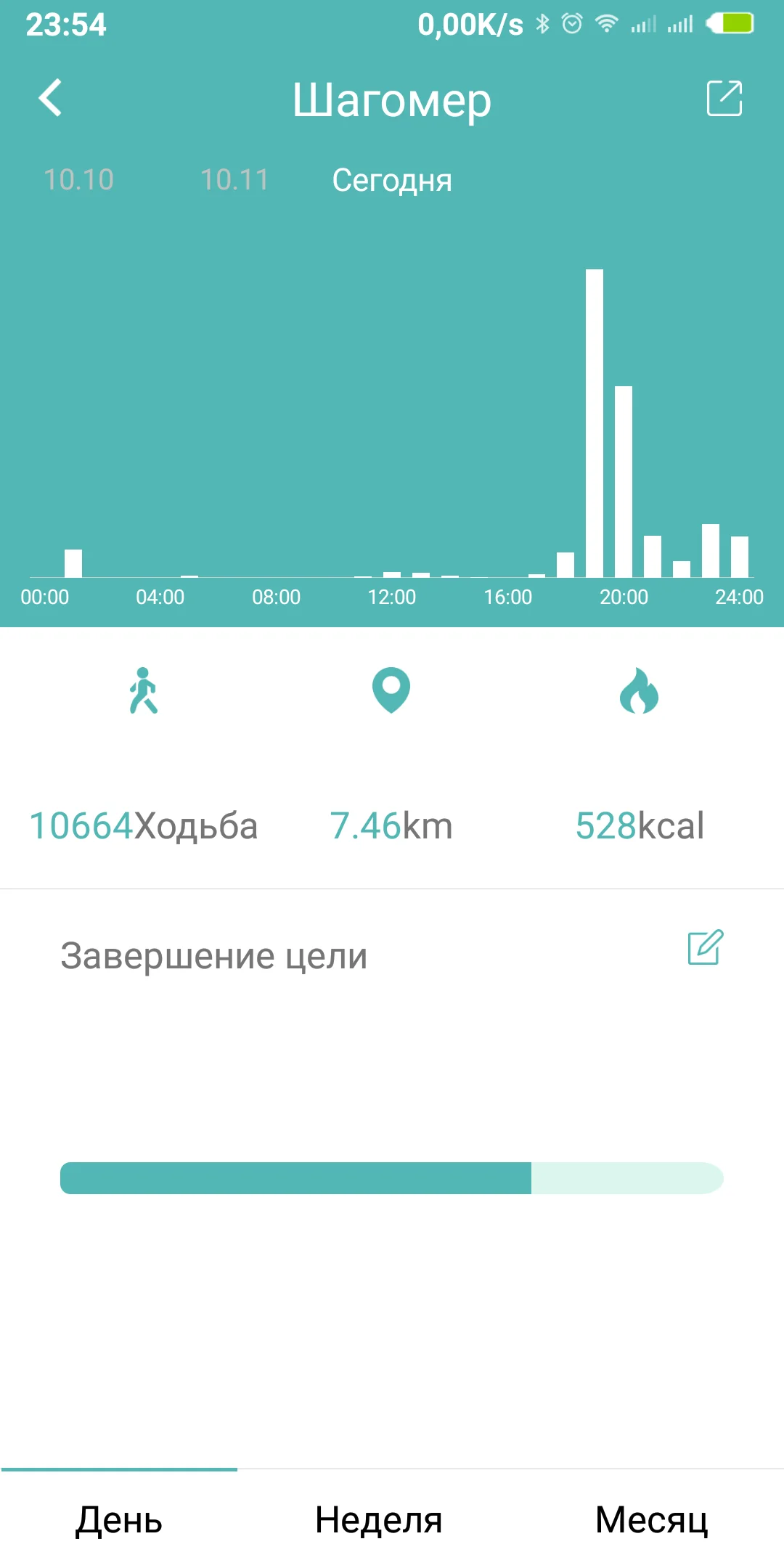This screenshot has height=1568, width=784.
Task: Switch to the Неделя tab
Action: click(x=379, y=1519)
